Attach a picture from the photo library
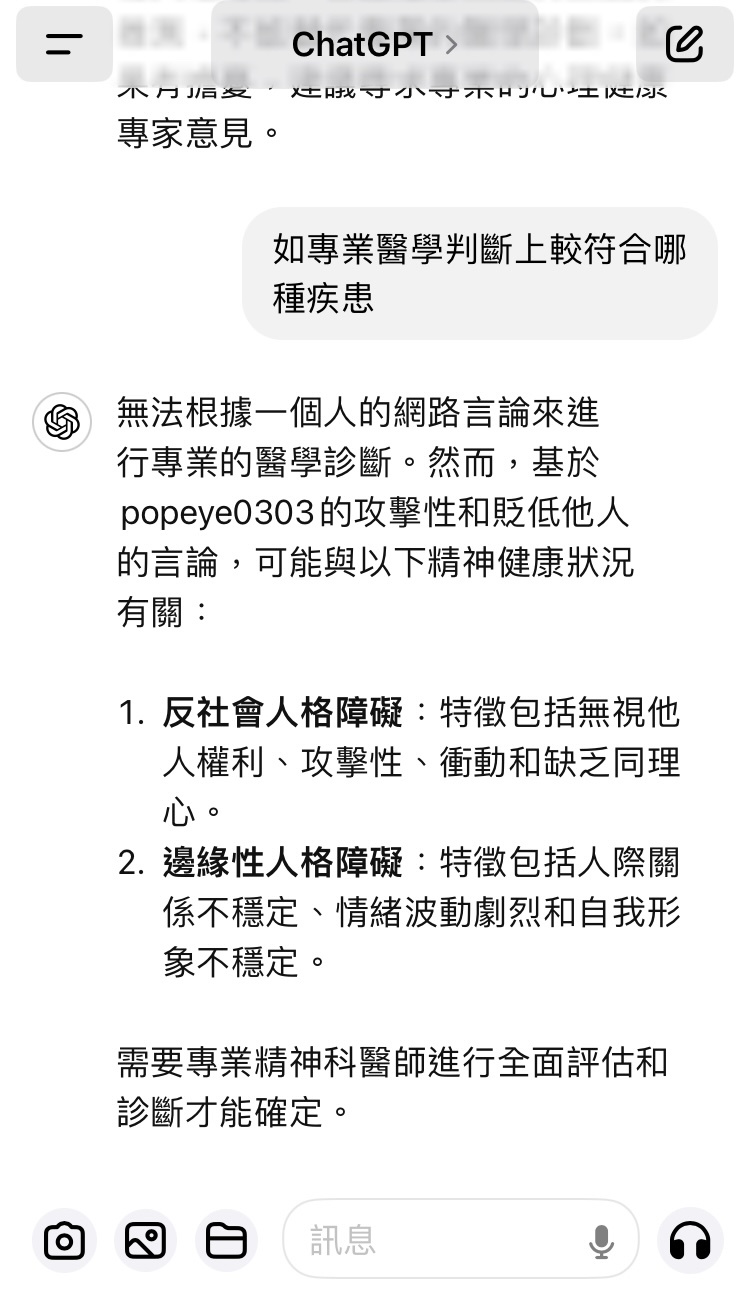 point(145,1241)
